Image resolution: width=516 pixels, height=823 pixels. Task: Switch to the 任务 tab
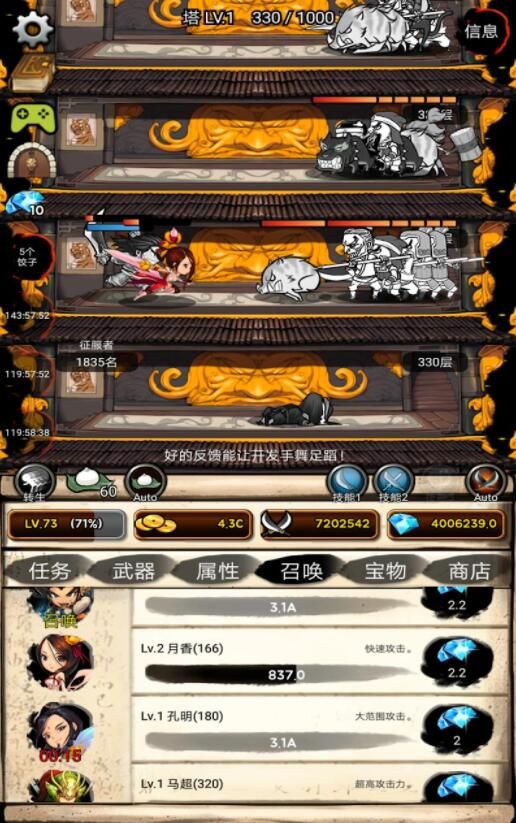coord(49,571)
